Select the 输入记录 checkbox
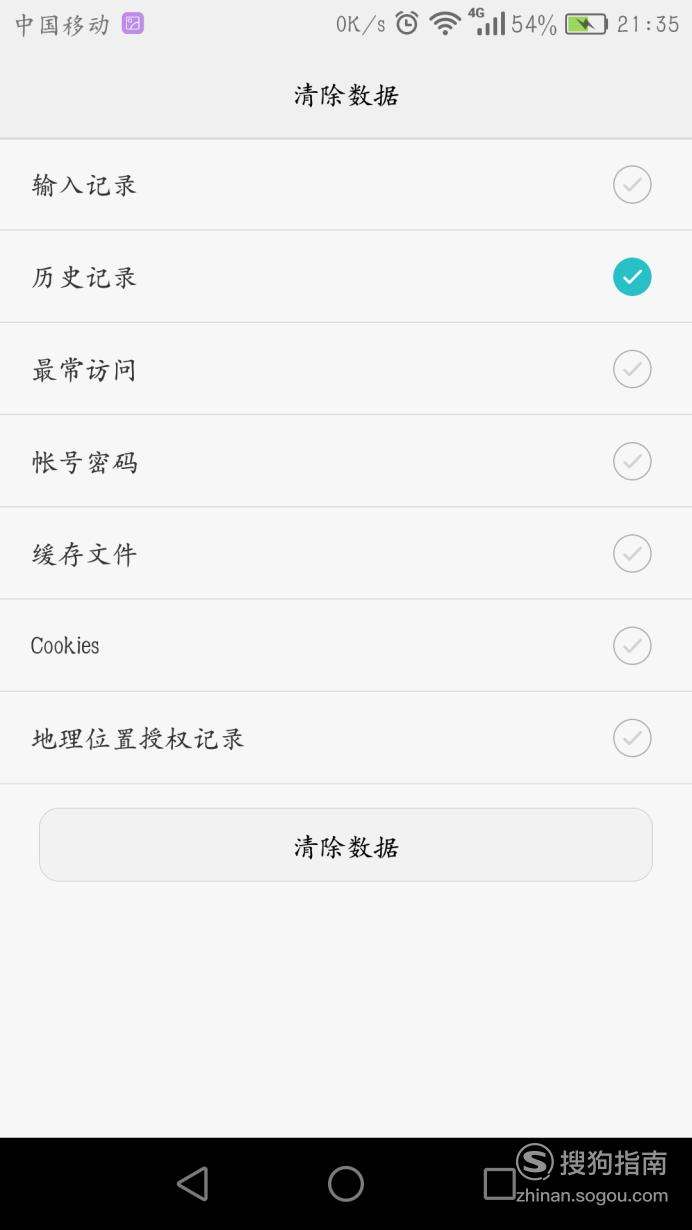 coord(632,185)
